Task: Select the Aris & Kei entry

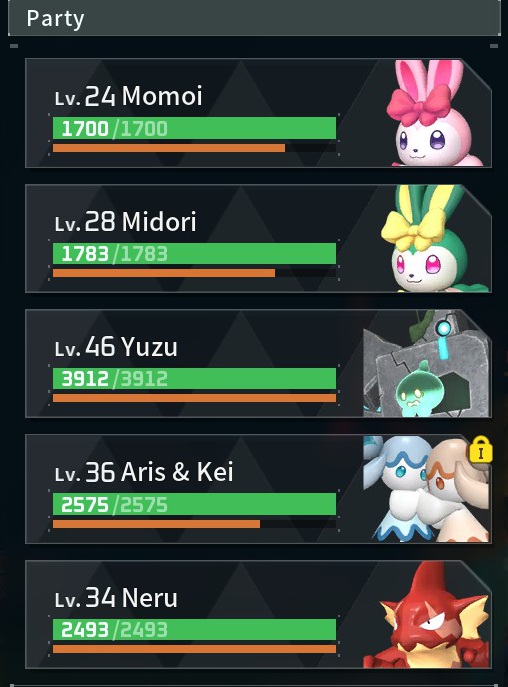Action: 259,489
